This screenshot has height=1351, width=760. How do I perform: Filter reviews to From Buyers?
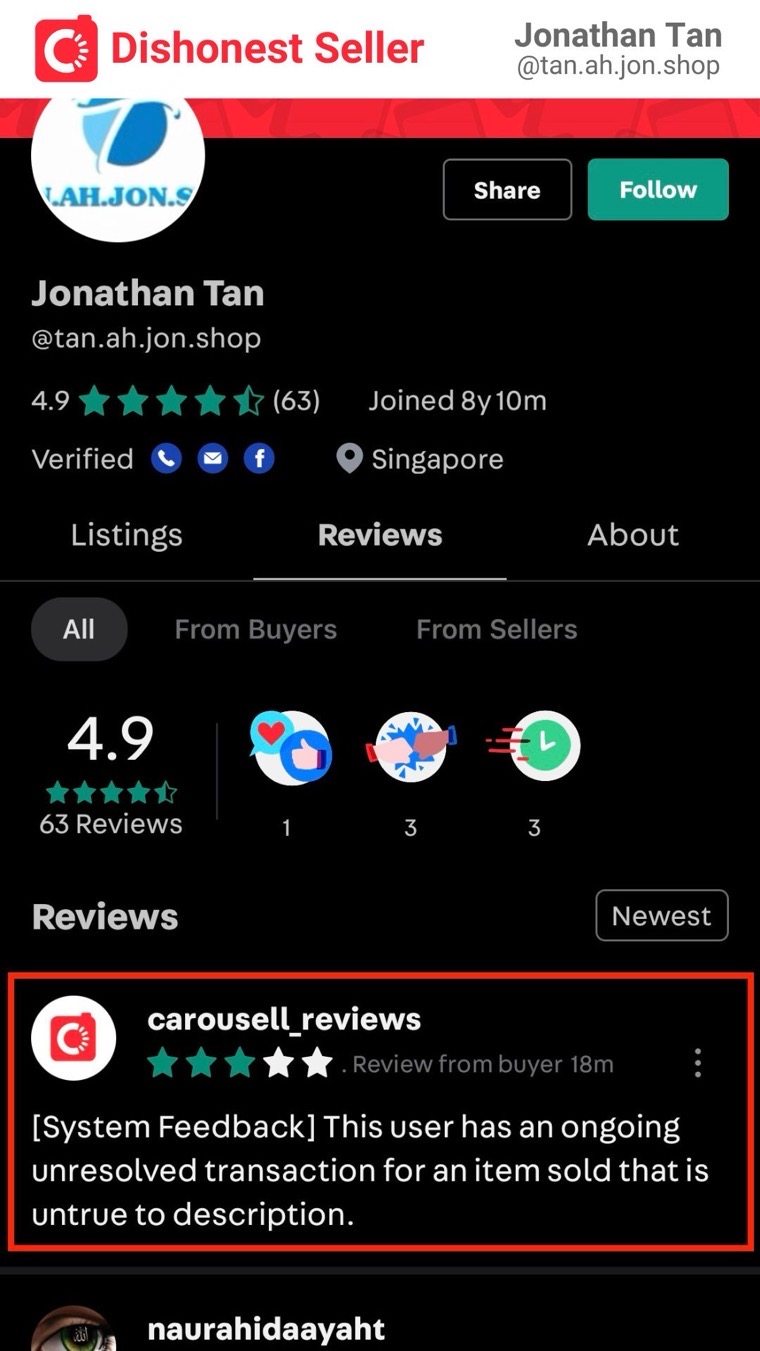(256, 629)
